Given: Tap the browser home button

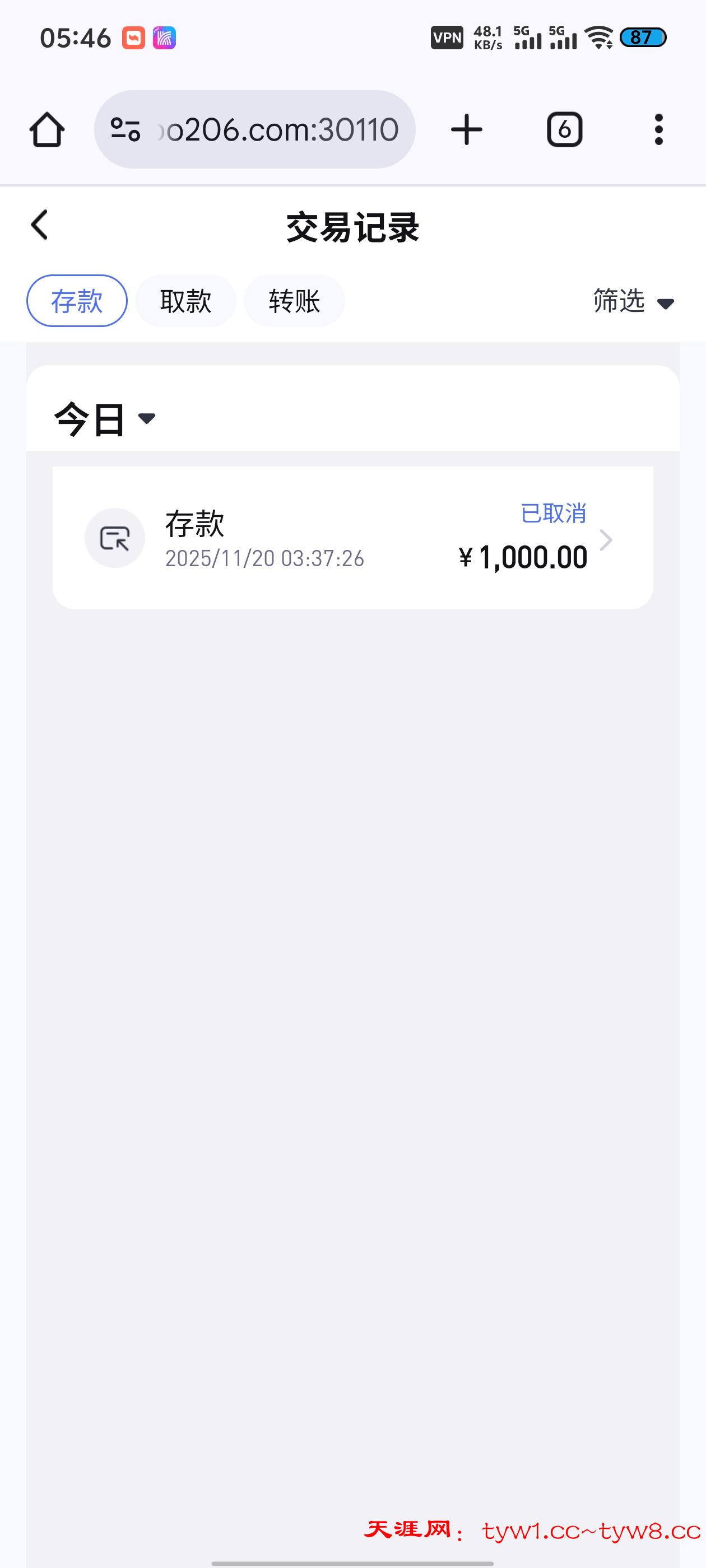Looking at the screenshot, I should [47, 130].
